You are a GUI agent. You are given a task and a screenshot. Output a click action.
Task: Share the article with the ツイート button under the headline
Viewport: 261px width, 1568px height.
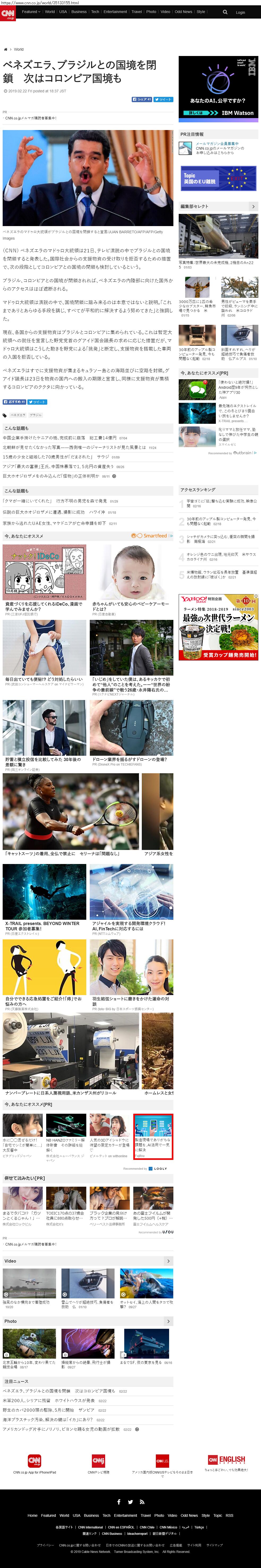coord(163,99)
